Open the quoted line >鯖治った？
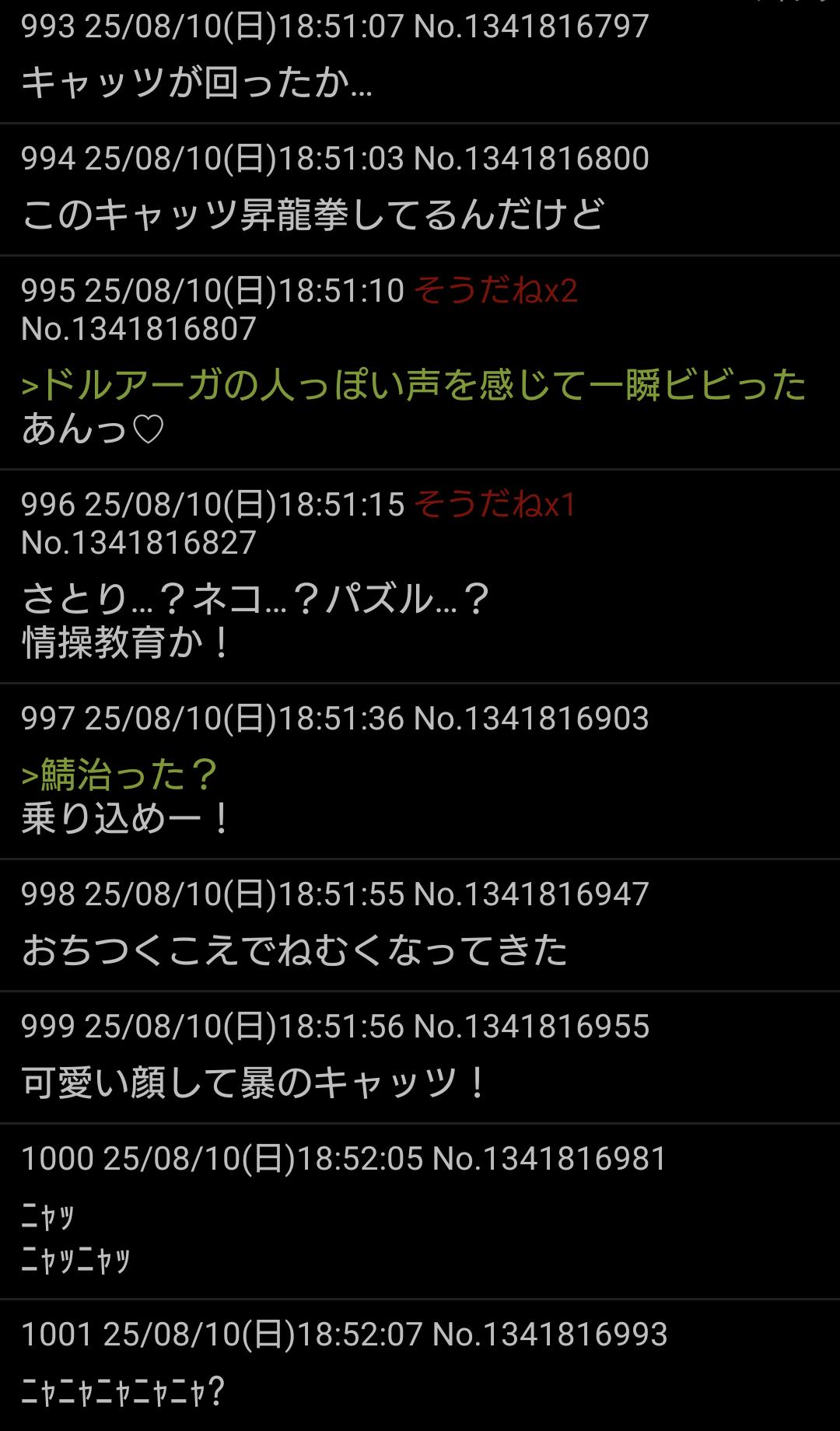Image resolution: width=840 pixels, height=1431 pixels. pyautogui.click(x=119, y=775)
